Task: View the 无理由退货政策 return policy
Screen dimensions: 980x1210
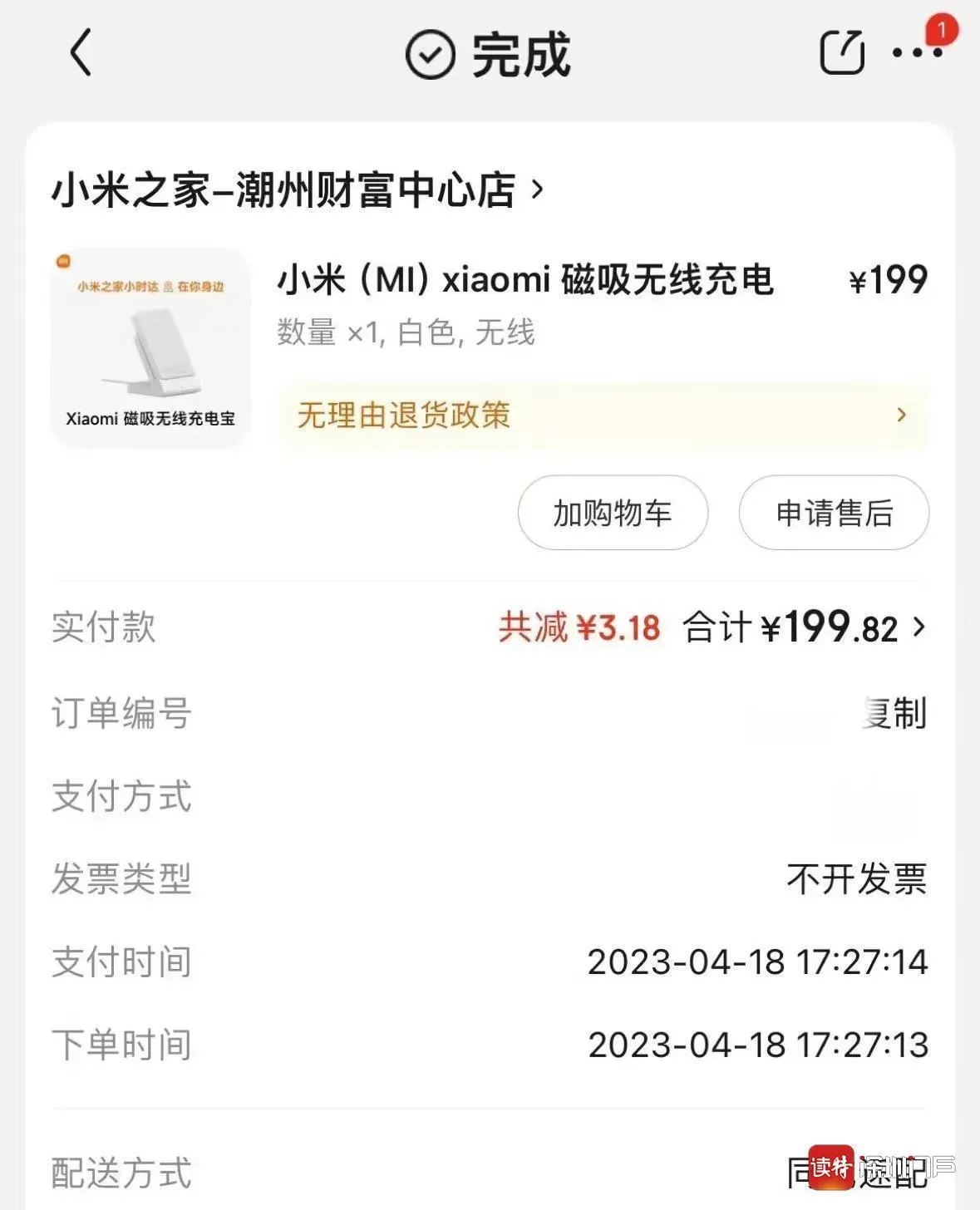Action: (x=603, y=415)
